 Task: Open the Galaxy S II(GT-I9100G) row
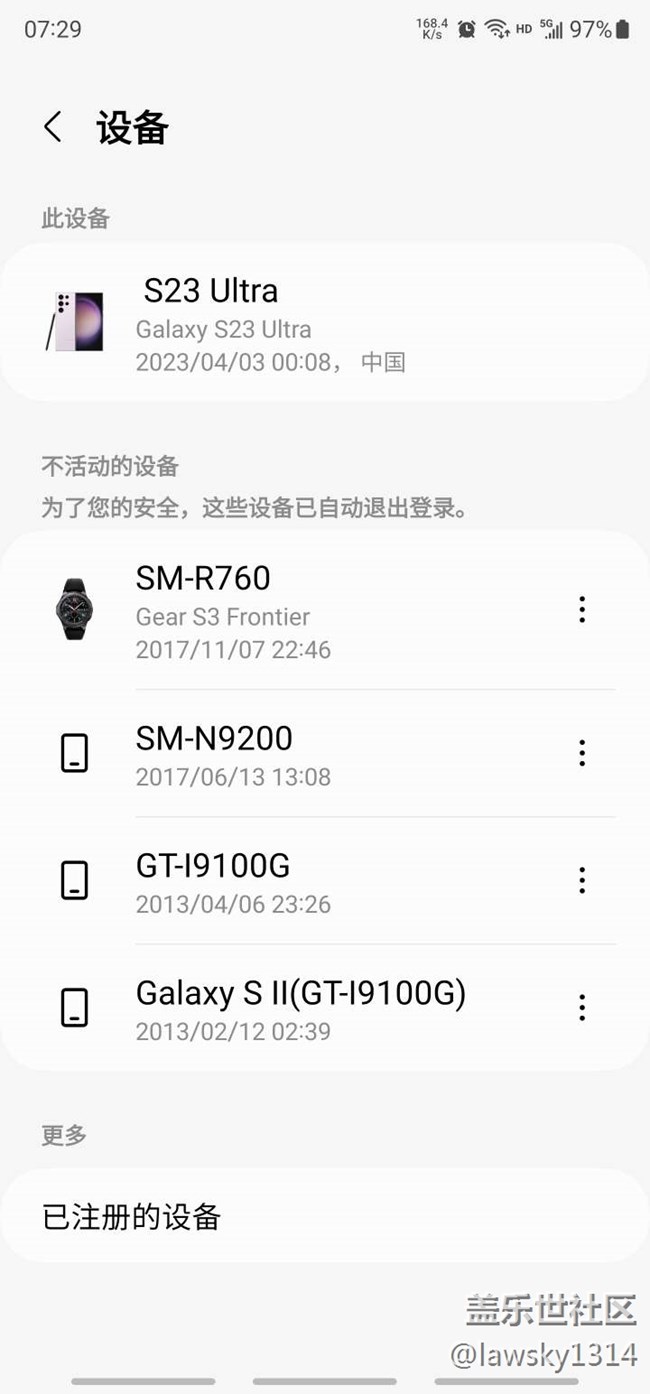pyautogui.click(x=300, y=1008)
